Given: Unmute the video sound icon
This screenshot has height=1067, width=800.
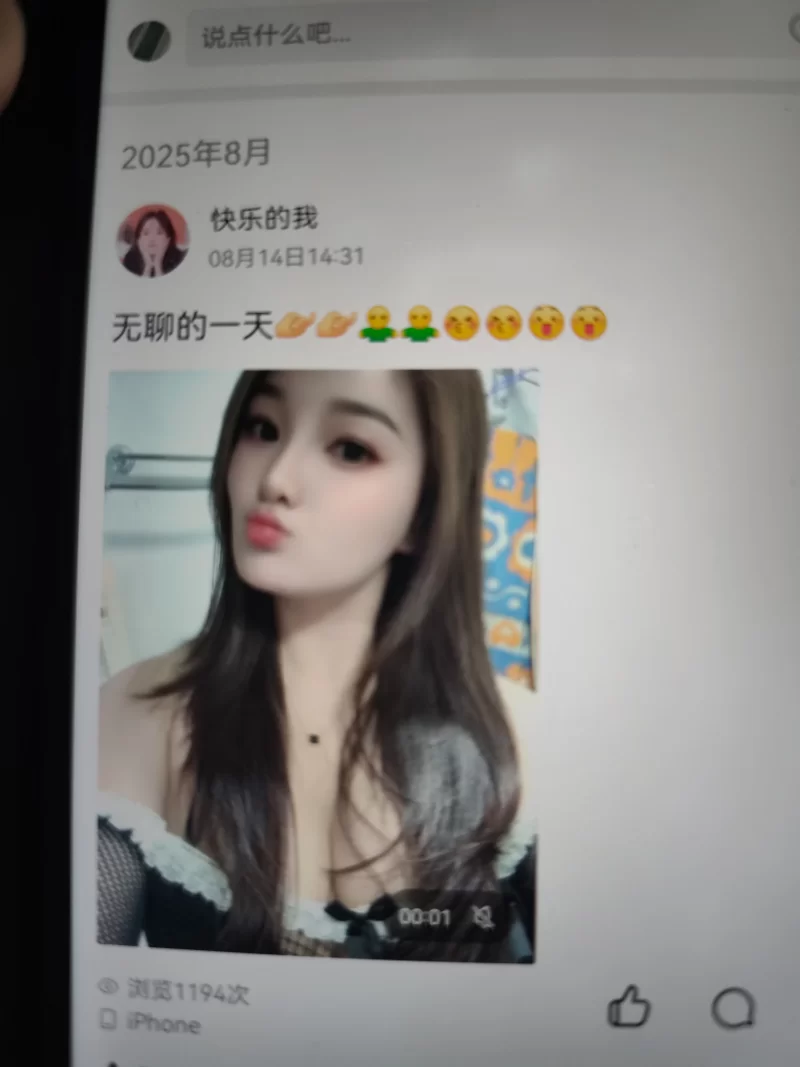Looking at the screenshot, I should [483, 916].
